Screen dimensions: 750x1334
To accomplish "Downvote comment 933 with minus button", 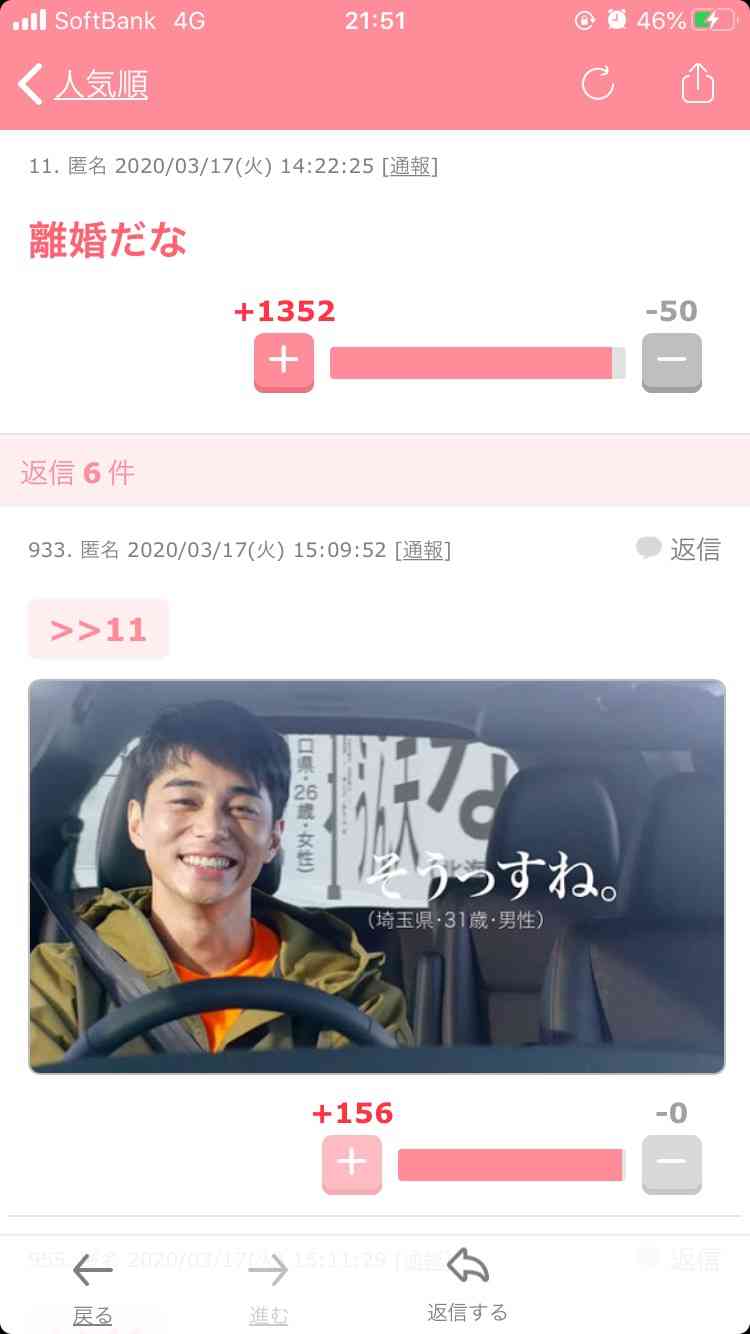I will tap(671, 1164).
